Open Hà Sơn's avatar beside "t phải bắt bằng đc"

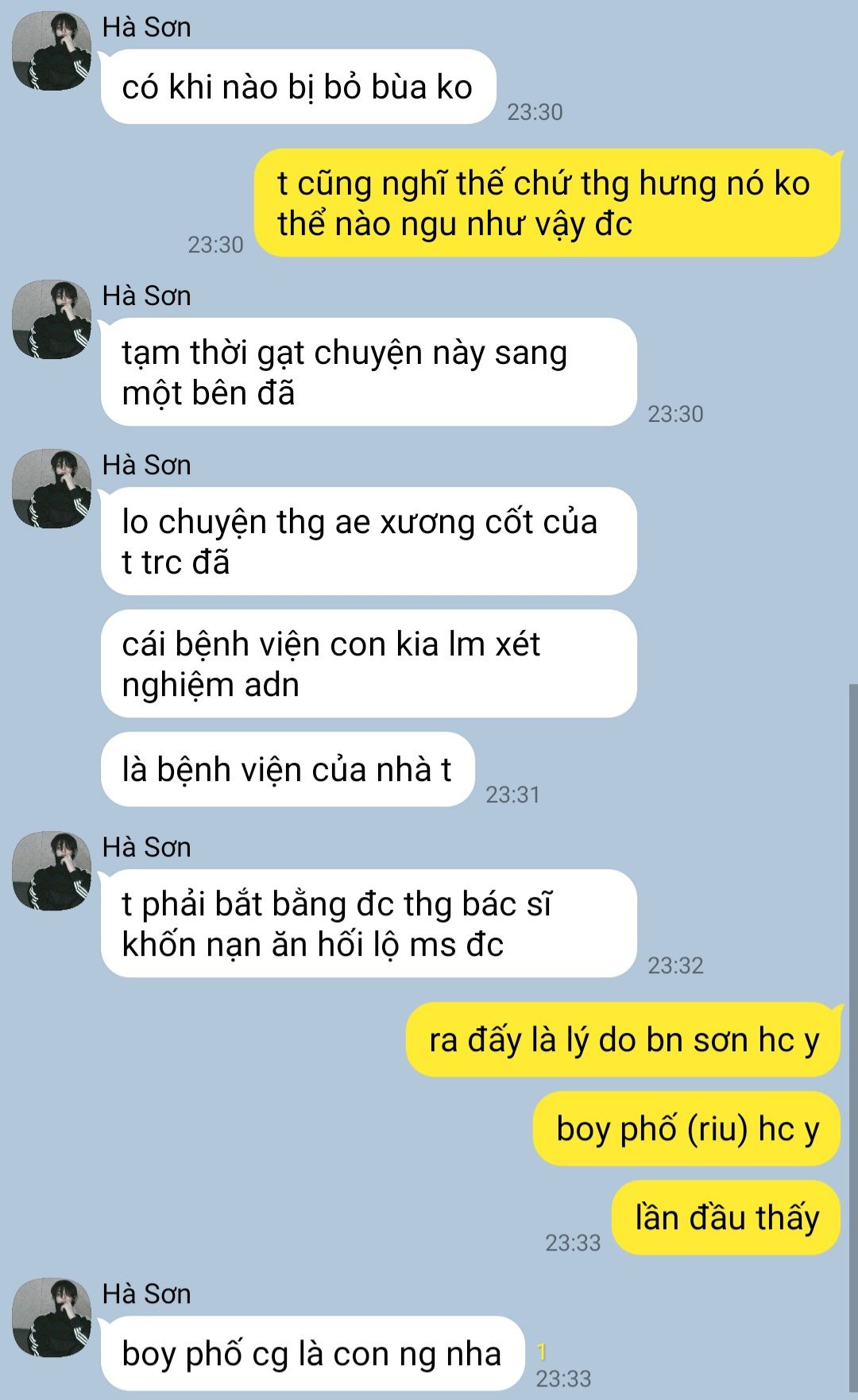point(52,871)
